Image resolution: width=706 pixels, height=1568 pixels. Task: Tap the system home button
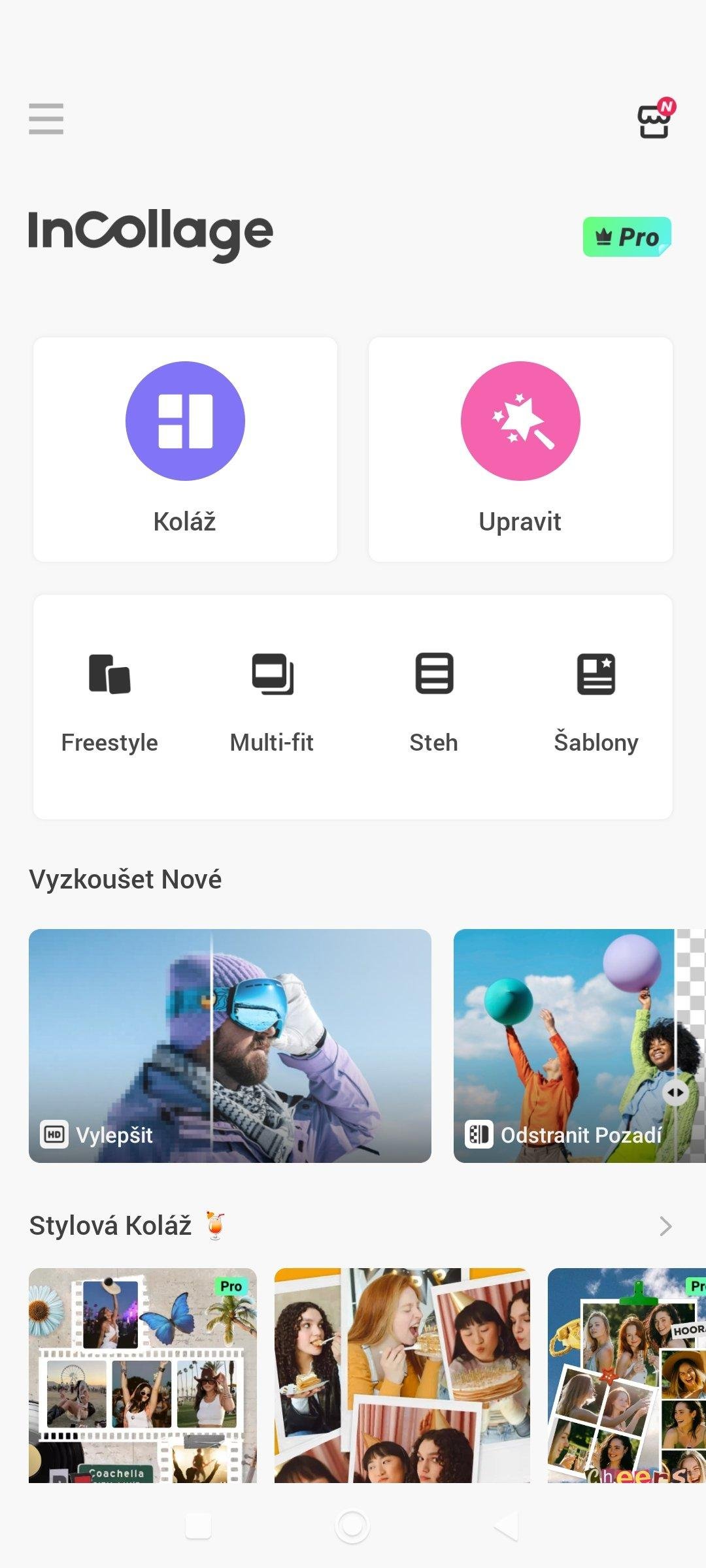click(352, 1527)
